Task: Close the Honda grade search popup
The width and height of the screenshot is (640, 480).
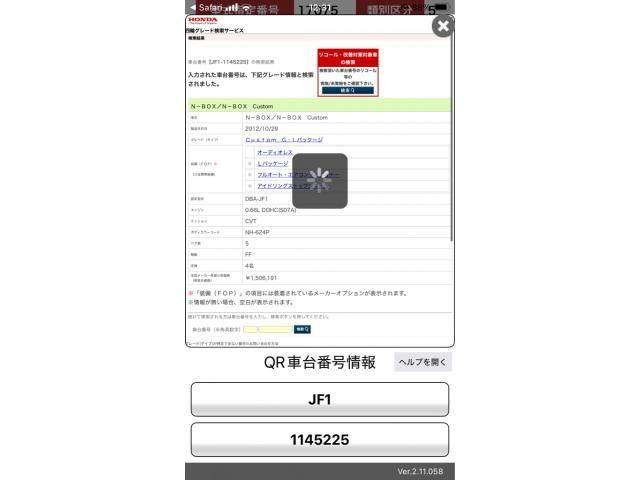Action: tap(442, 26)
